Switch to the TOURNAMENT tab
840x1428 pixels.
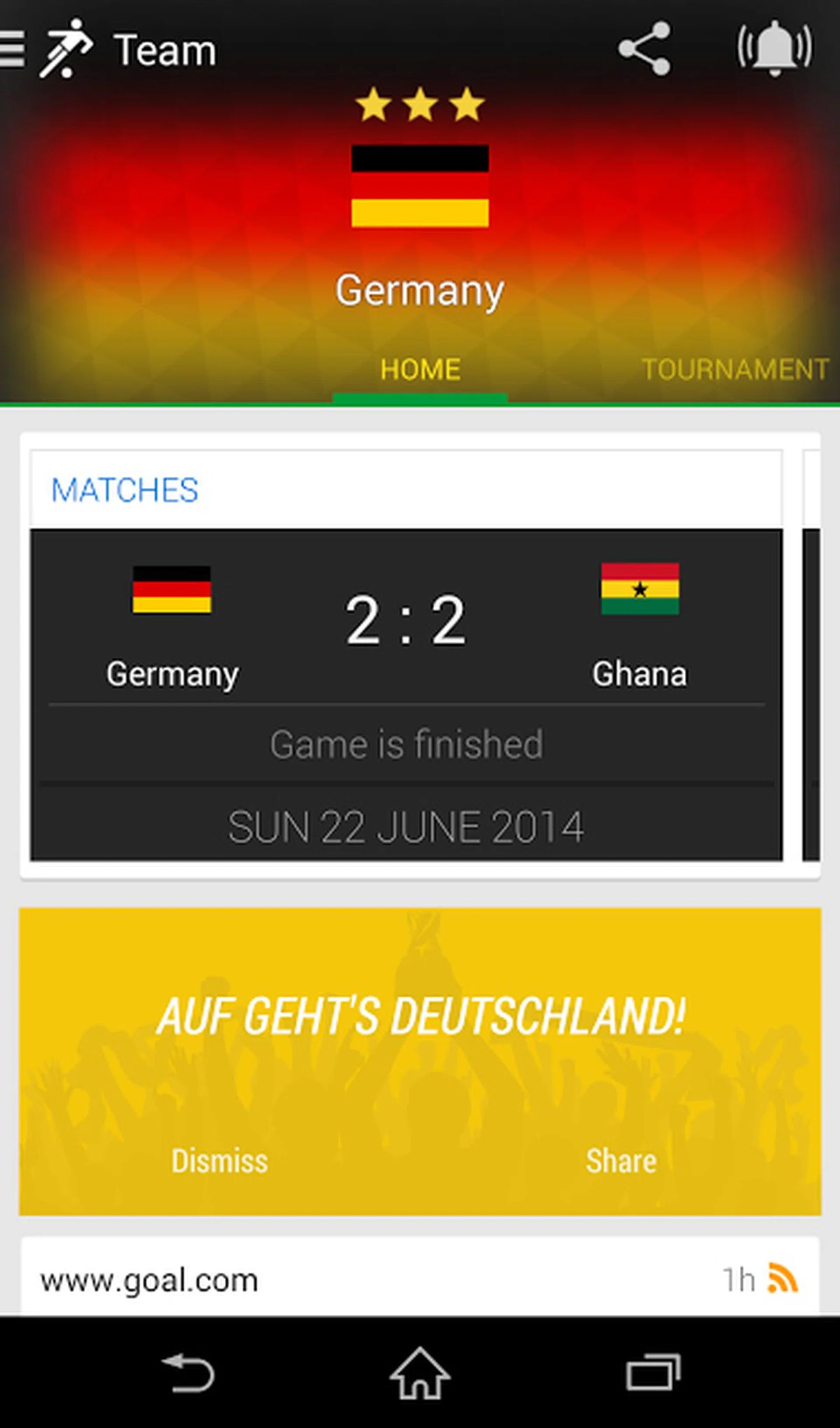734,369
